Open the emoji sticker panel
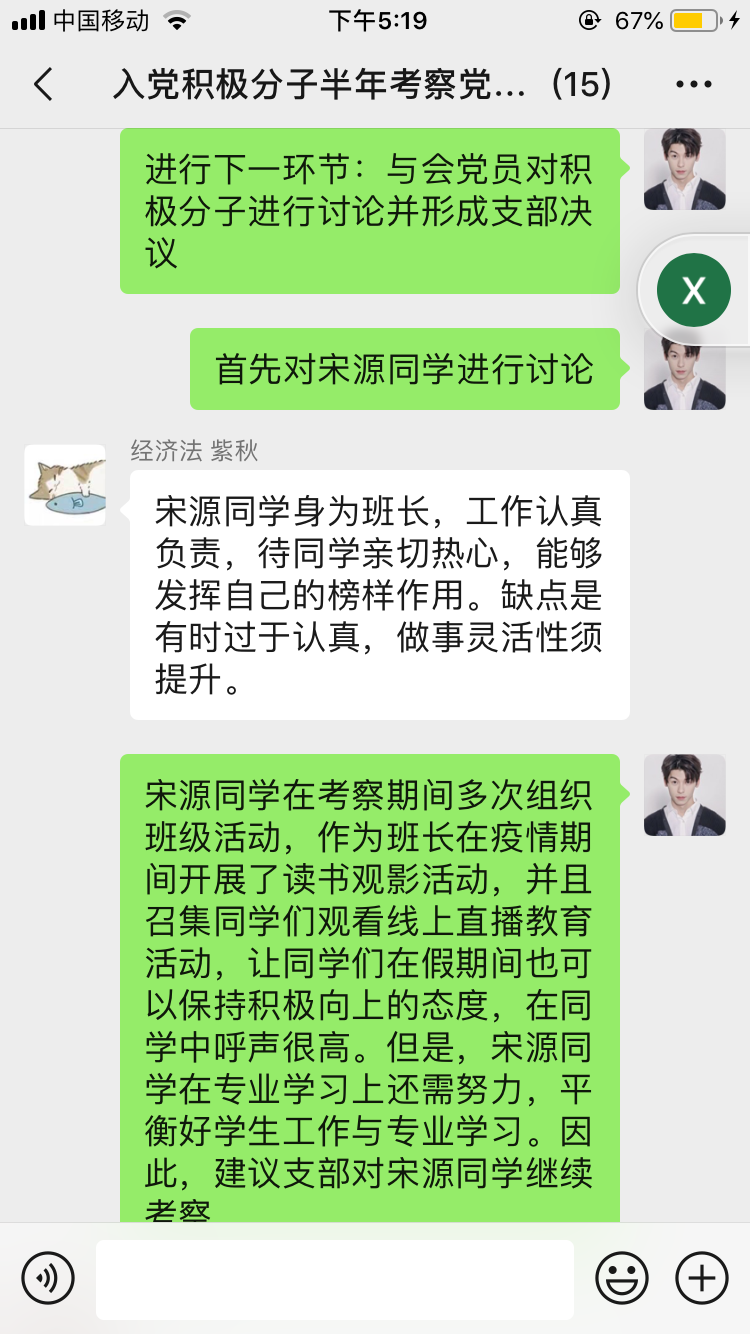 [622, 1278]
